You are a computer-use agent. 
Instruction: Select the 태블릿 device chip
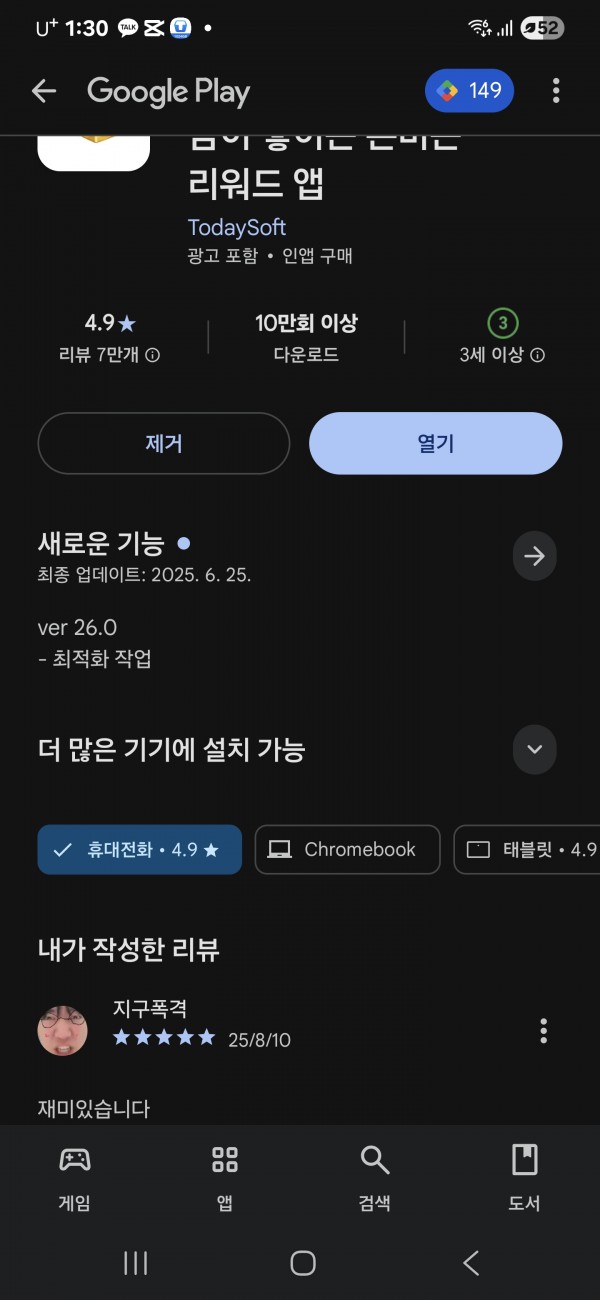point(527,850)
